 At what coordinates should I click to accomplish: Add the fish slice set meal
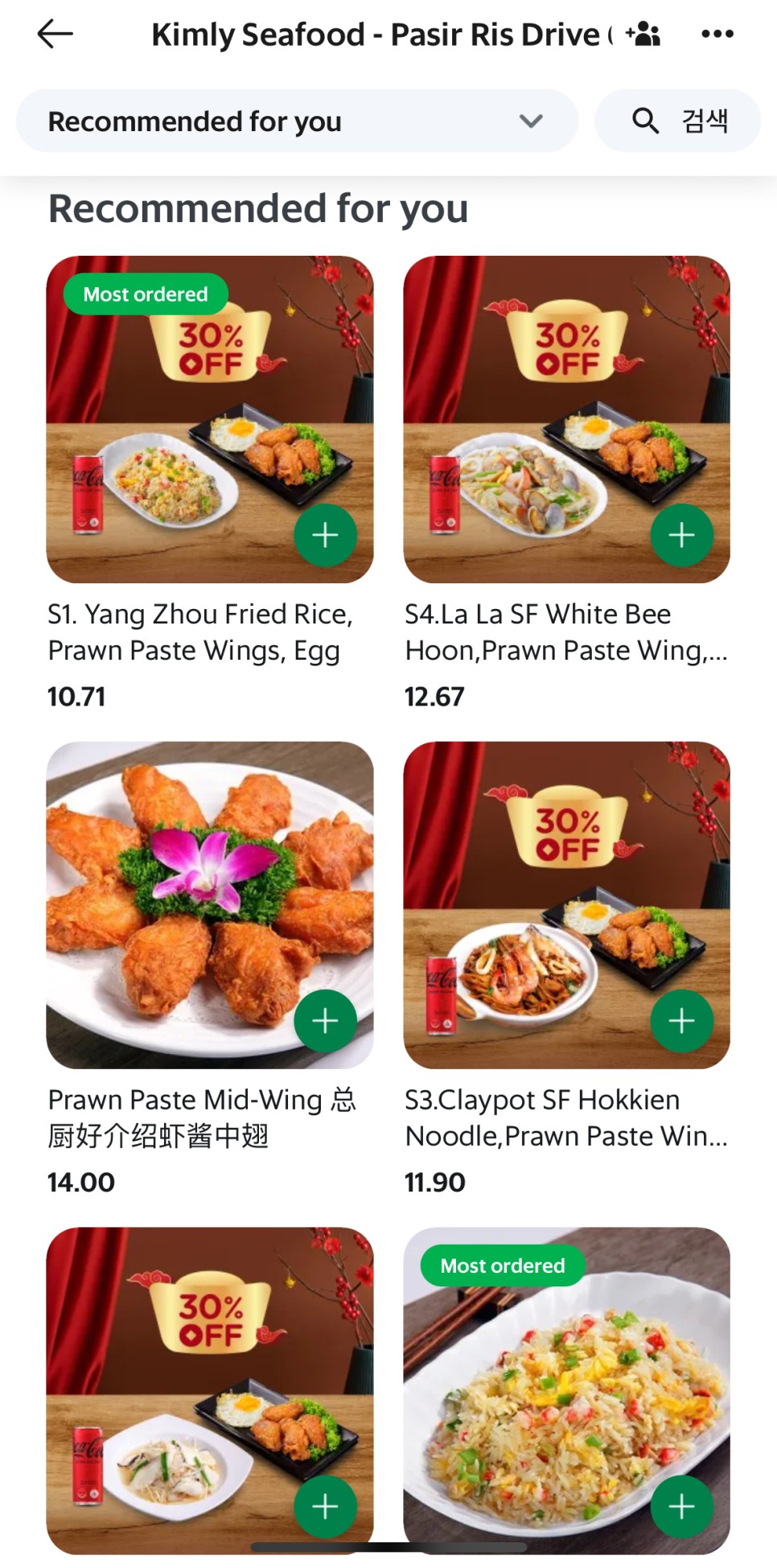click(x=325, y=1507)
